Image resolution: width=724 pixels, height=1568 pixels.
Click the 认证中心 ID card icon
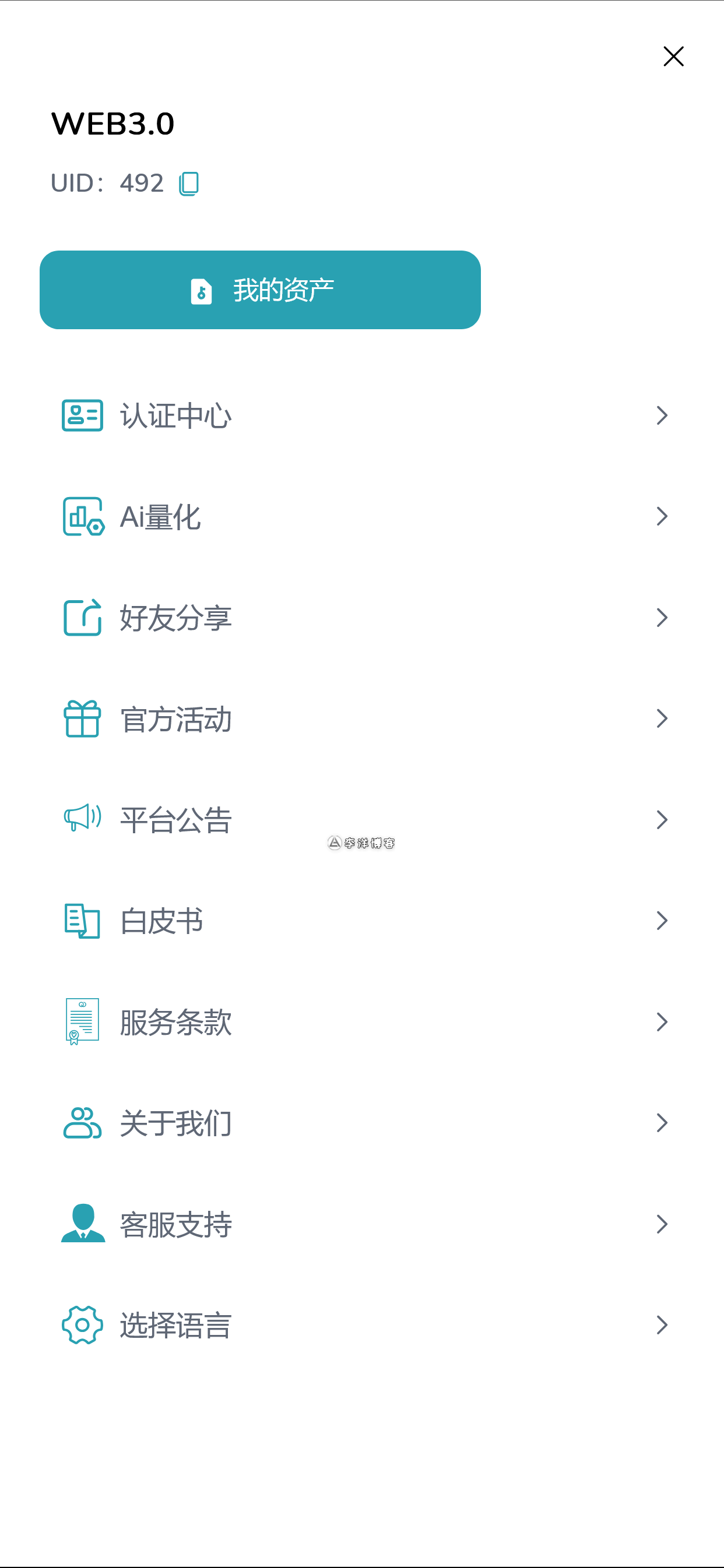coord(82,414)
